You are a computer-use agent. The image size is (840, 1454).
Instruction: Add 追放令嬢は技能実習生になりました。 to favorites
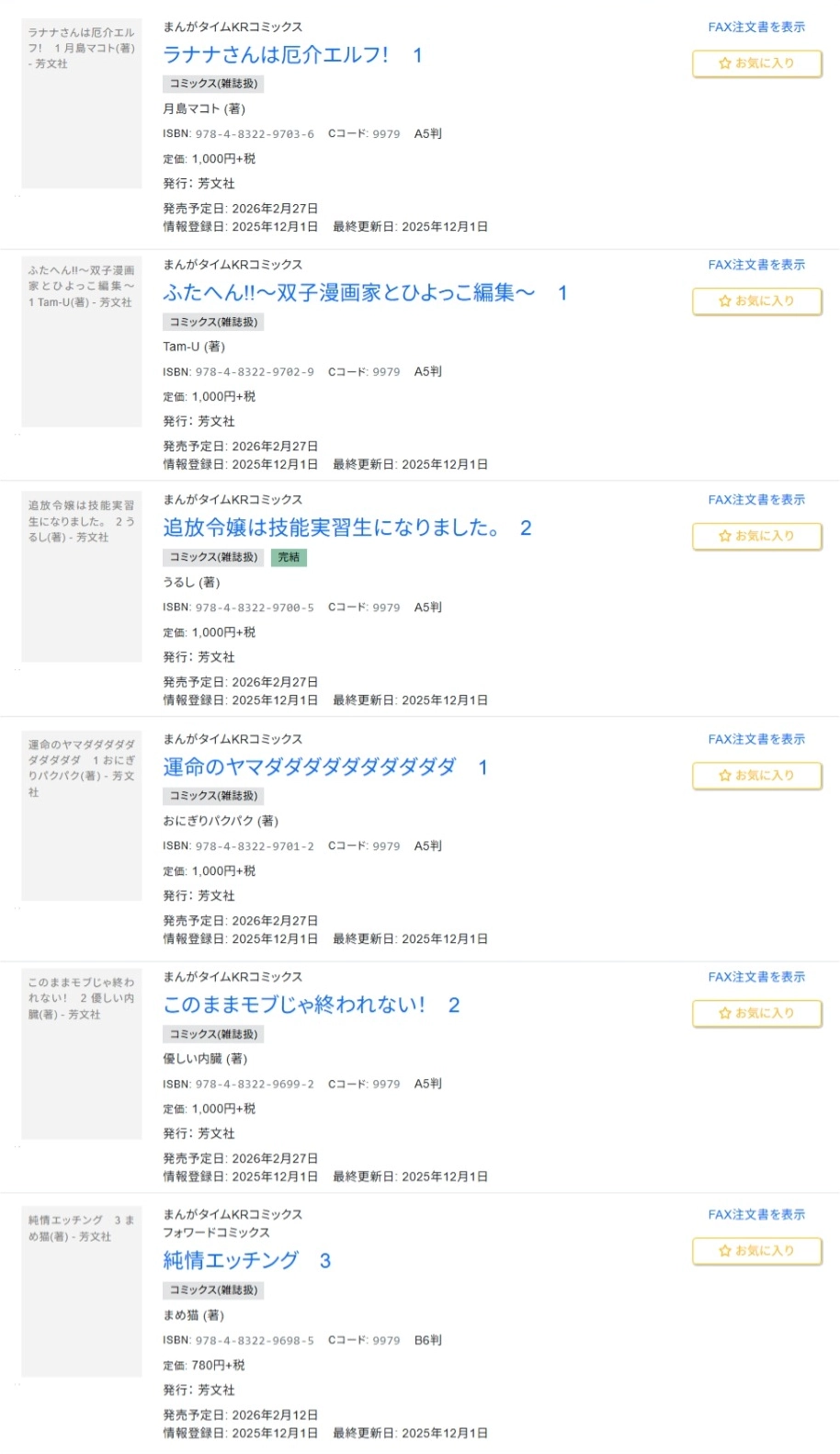point(756,536)
